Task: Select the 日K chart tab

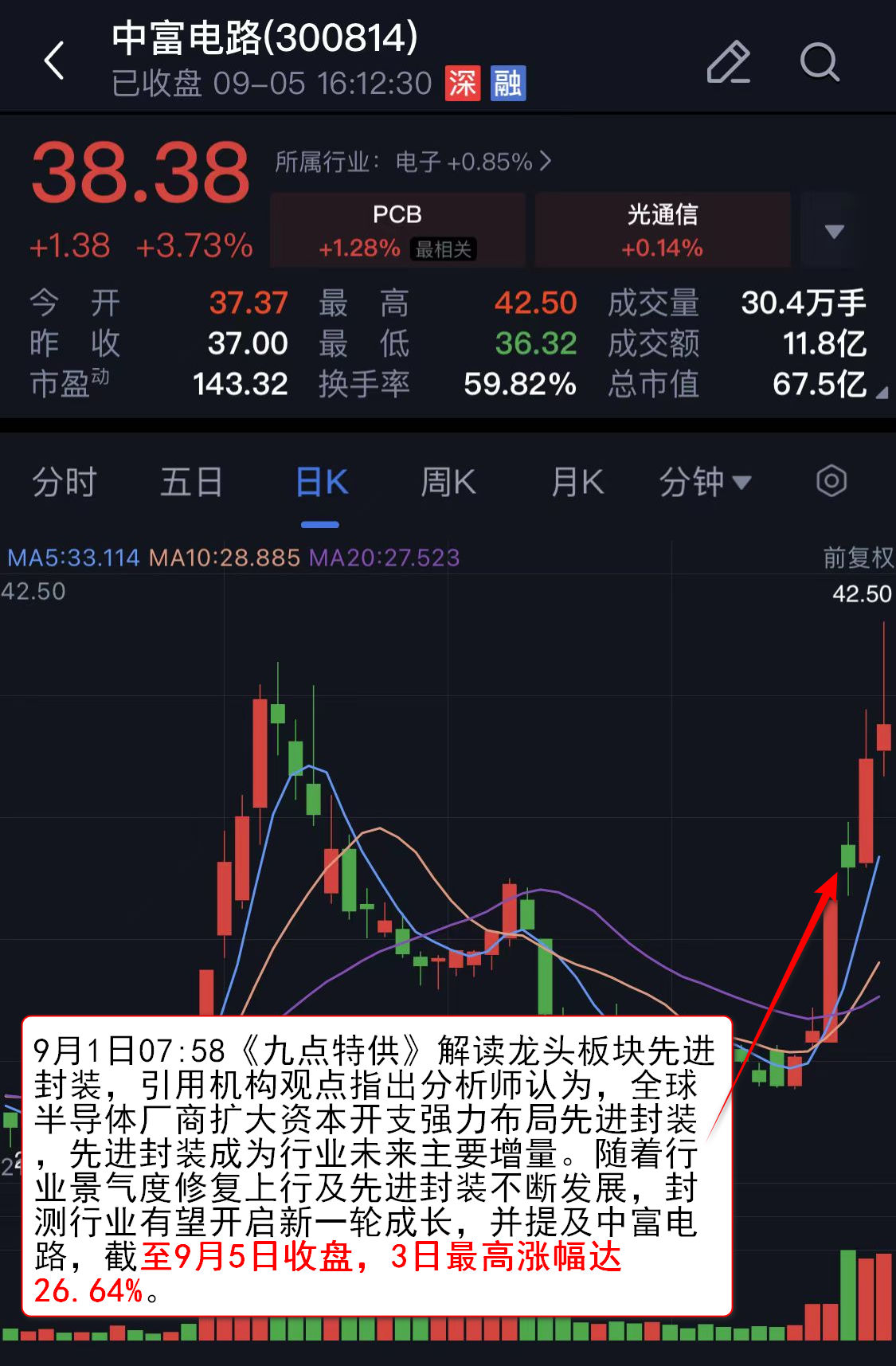Action: [x=321, y=483]
